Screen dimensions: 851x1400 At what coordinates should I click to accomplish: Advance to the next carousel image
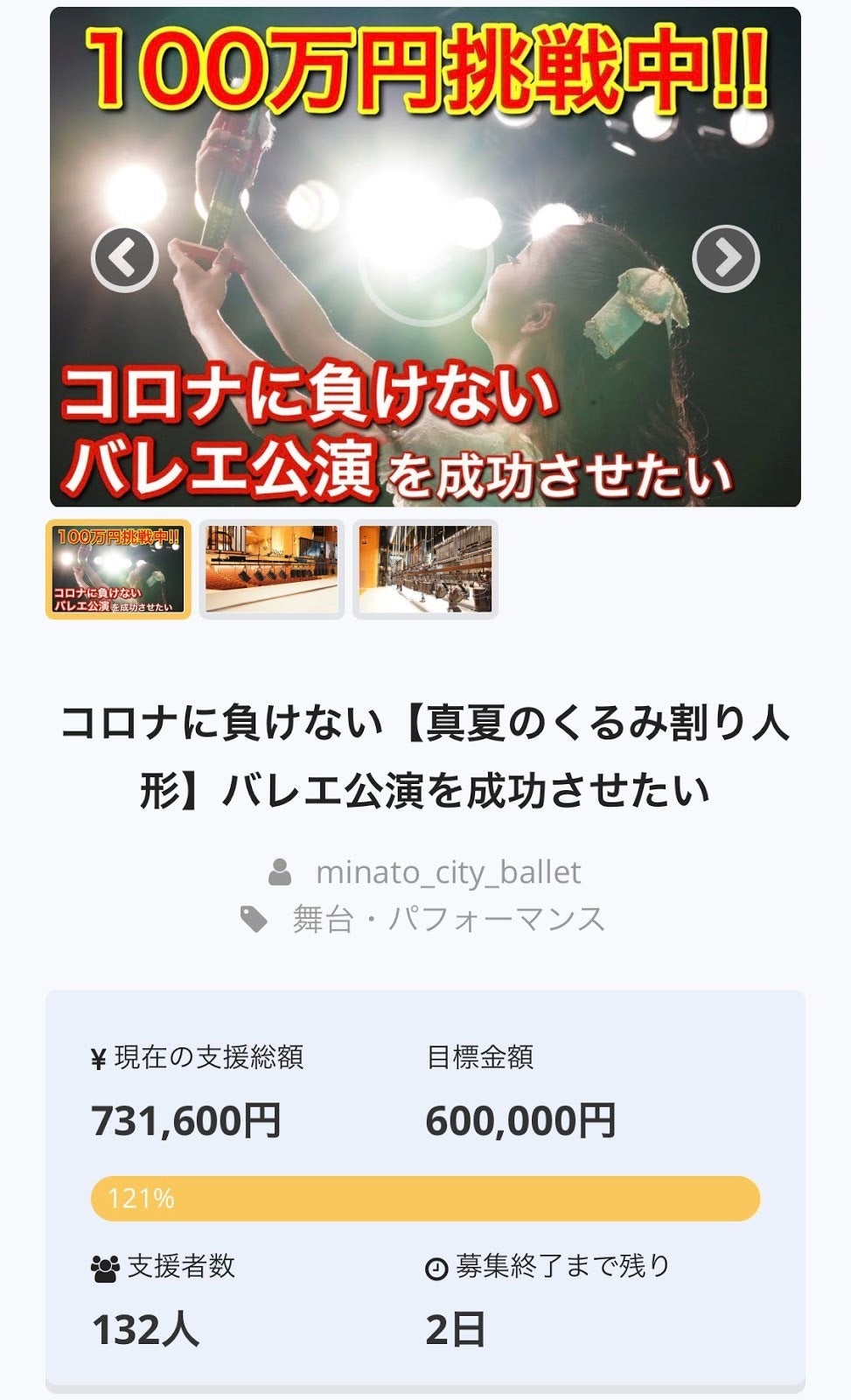725,259
